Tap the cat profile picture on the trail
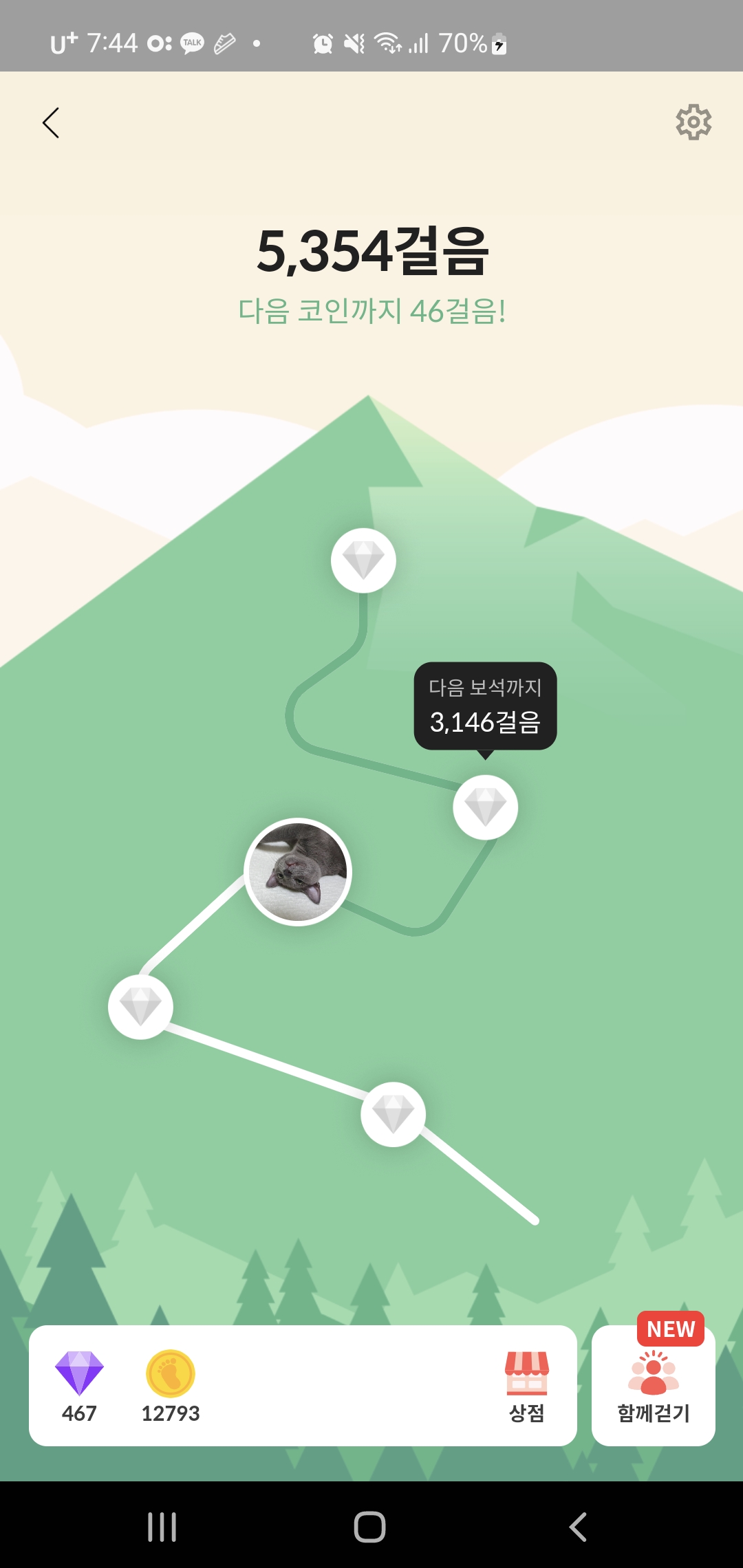Image resolution: width=743 pixels, height=1568 pixels. (x=298, y=872)
